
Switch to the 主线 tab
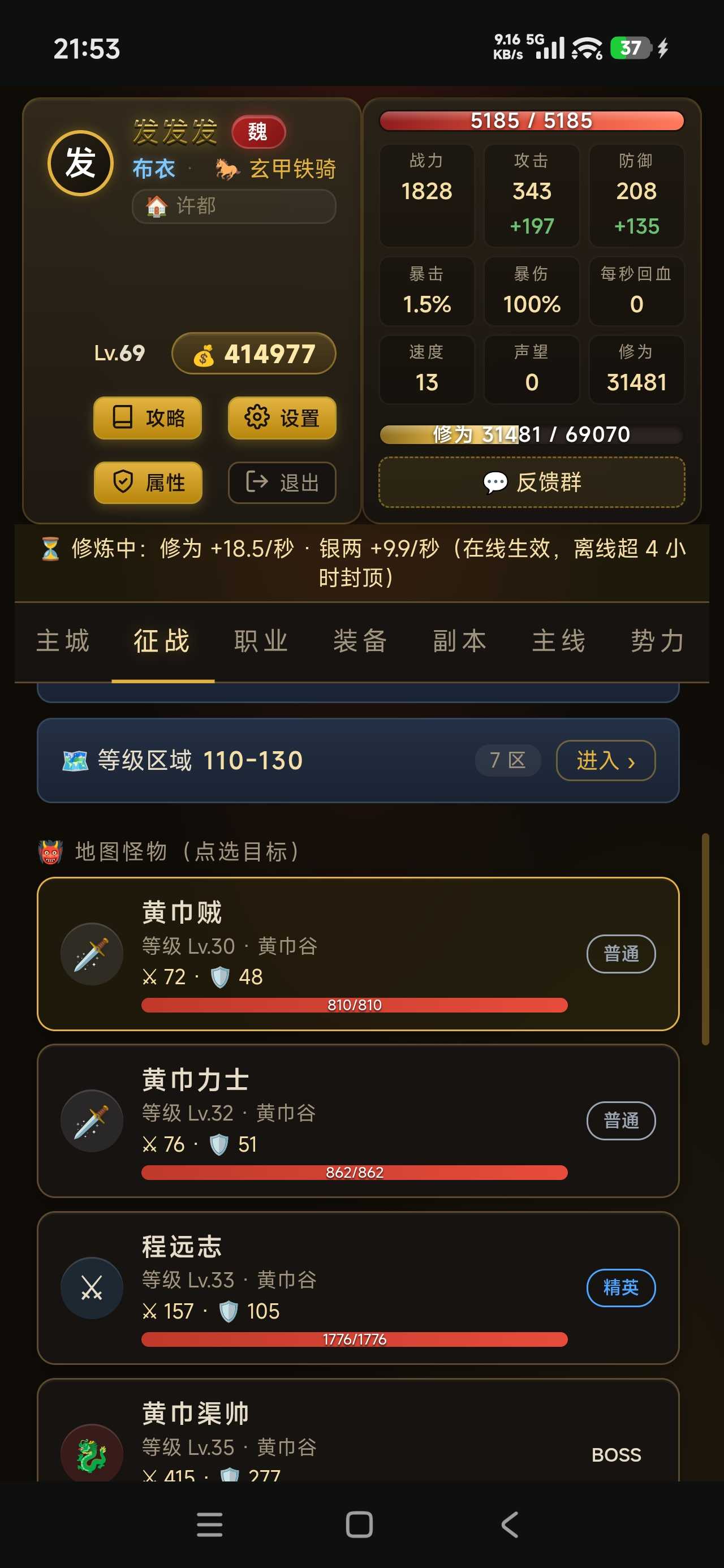559,641
